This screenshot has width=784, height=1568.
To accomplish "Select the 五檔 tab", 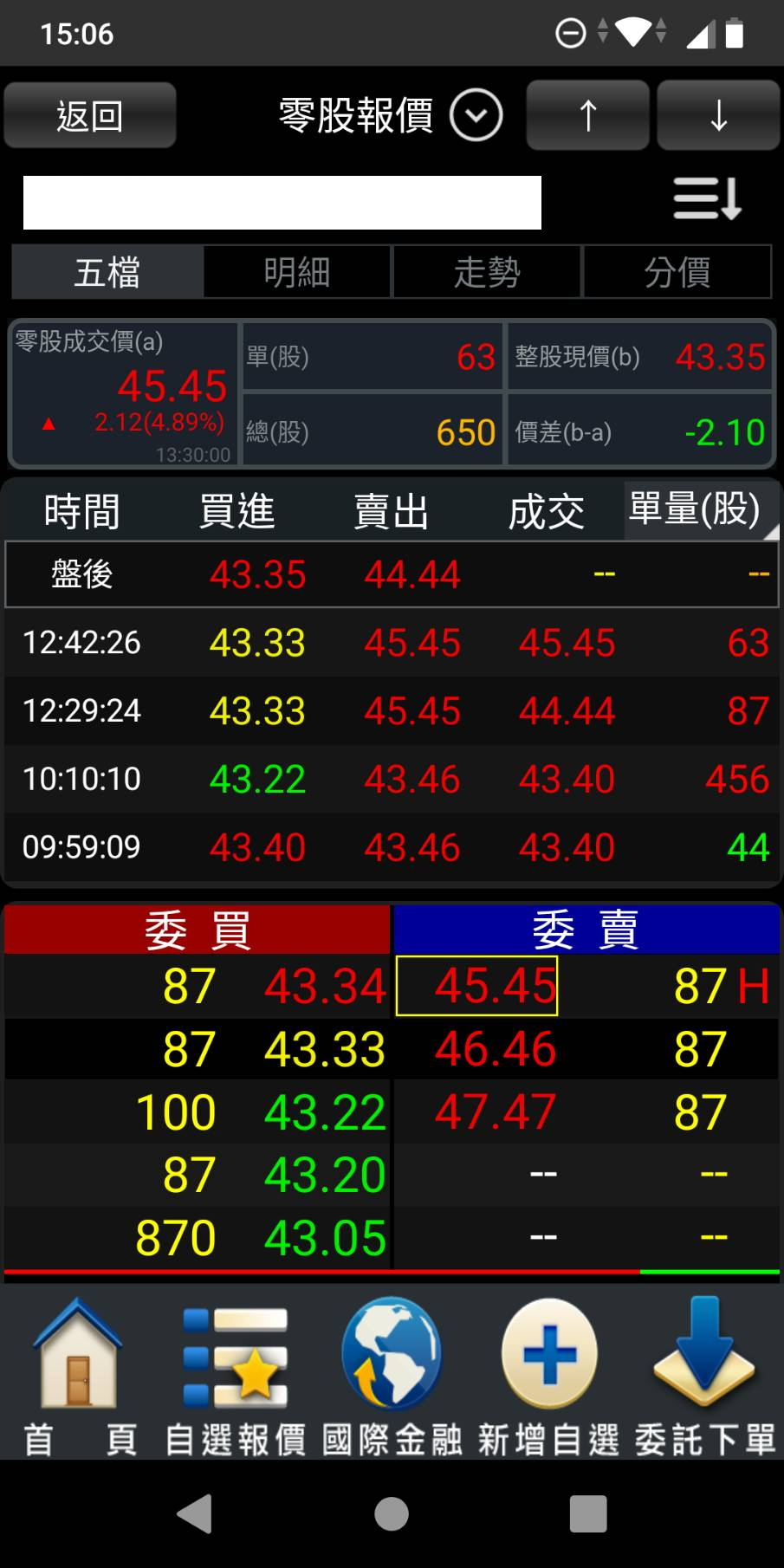I will coord(107,272).
